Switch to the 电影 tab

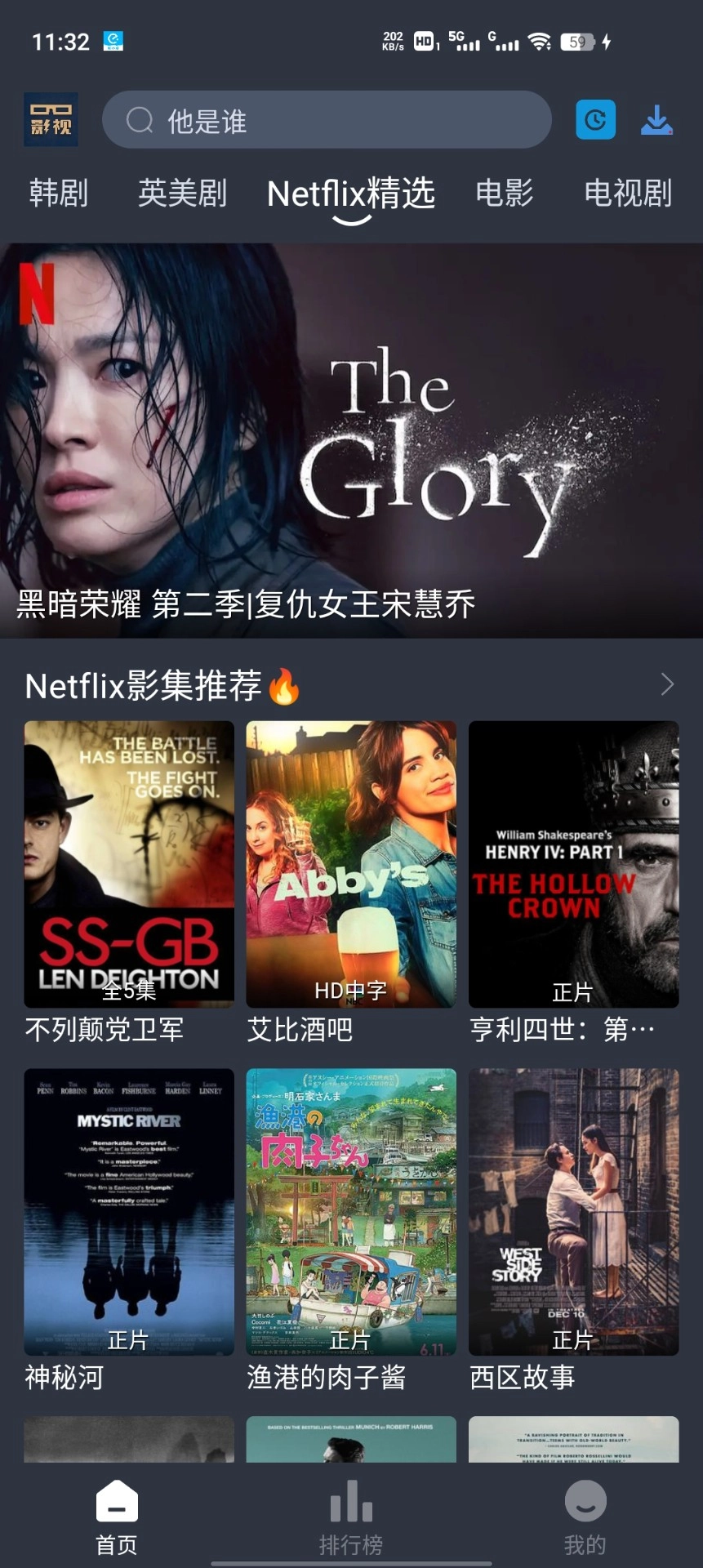click(x=505, y=194)
